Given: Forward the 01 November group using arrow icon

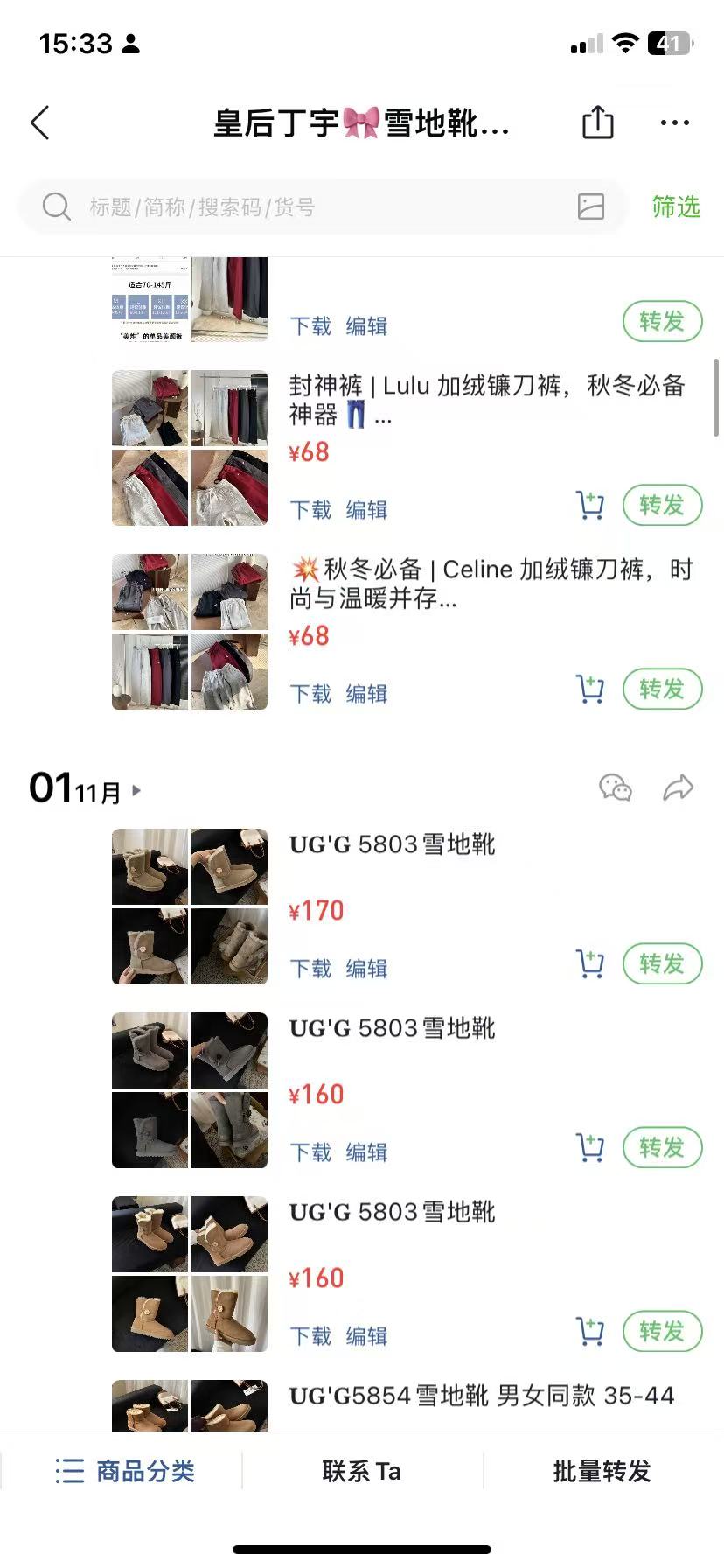Looking at the screenshot, I should [x=678, y=787].
